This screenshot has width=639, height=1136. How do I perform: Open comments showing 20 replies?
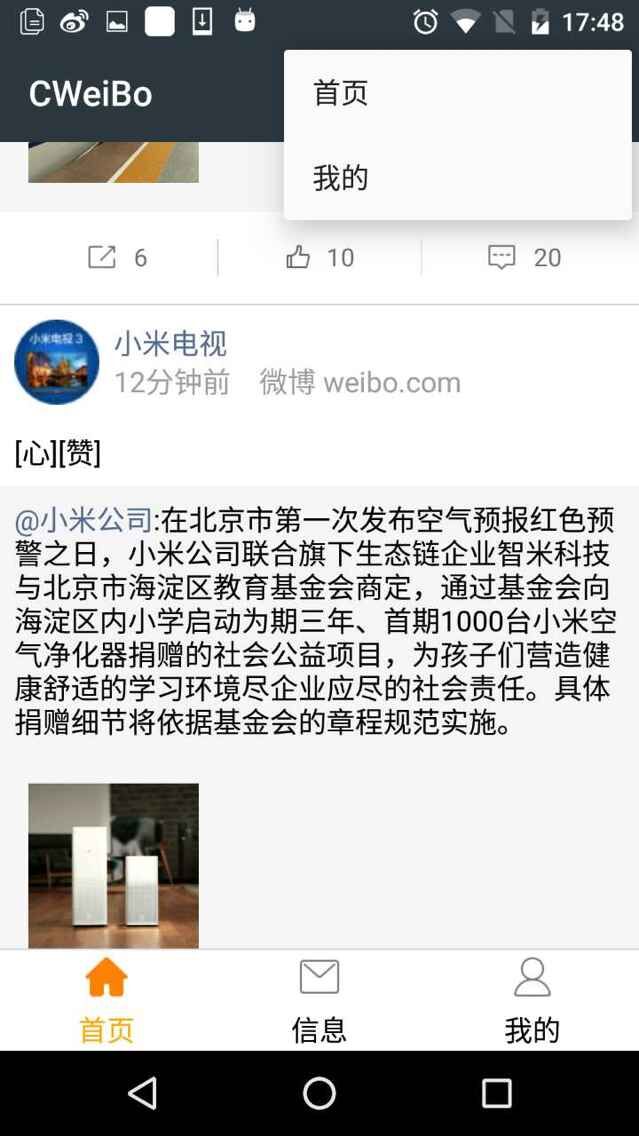[525, 258]
